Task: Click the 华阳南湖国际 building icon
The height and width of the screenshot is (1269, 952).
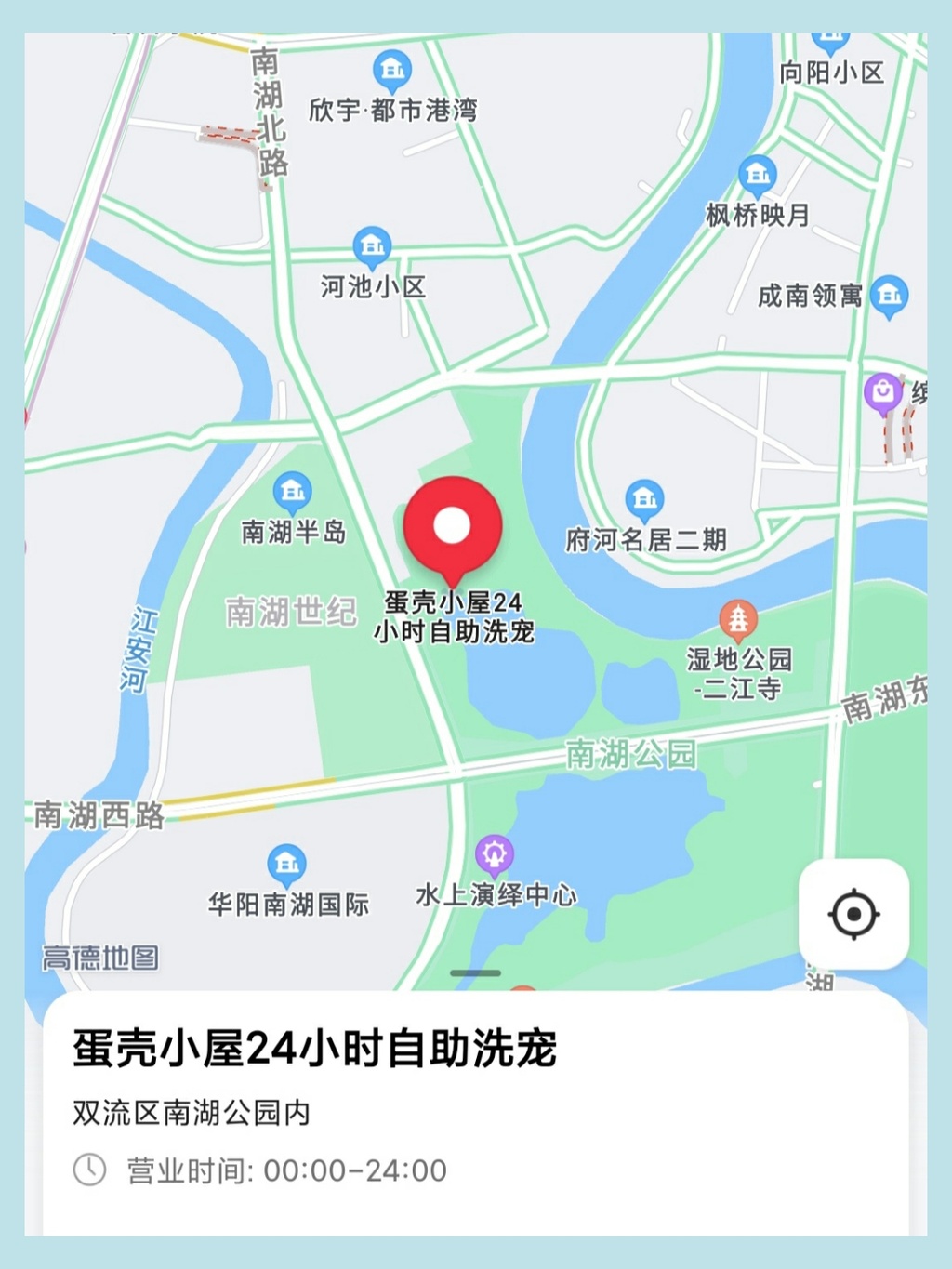Action: pos(286,863)
